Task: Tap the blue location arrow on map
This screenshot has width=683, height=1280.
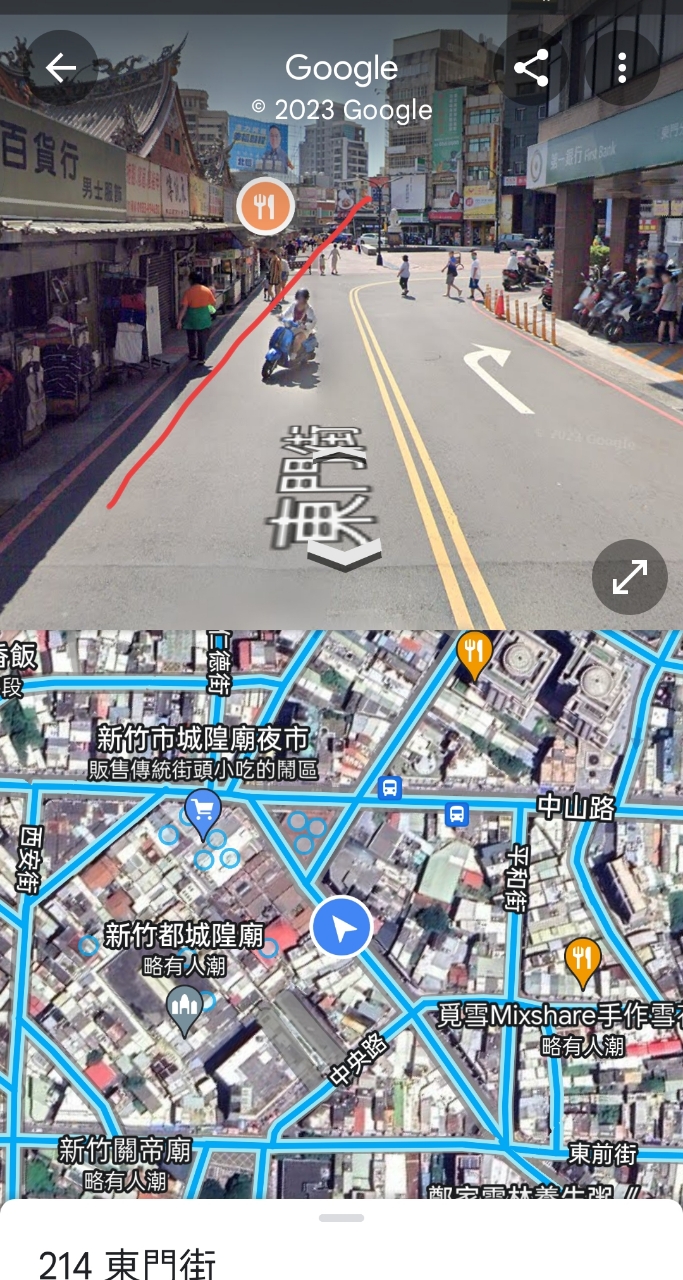Action: [342, 927]
